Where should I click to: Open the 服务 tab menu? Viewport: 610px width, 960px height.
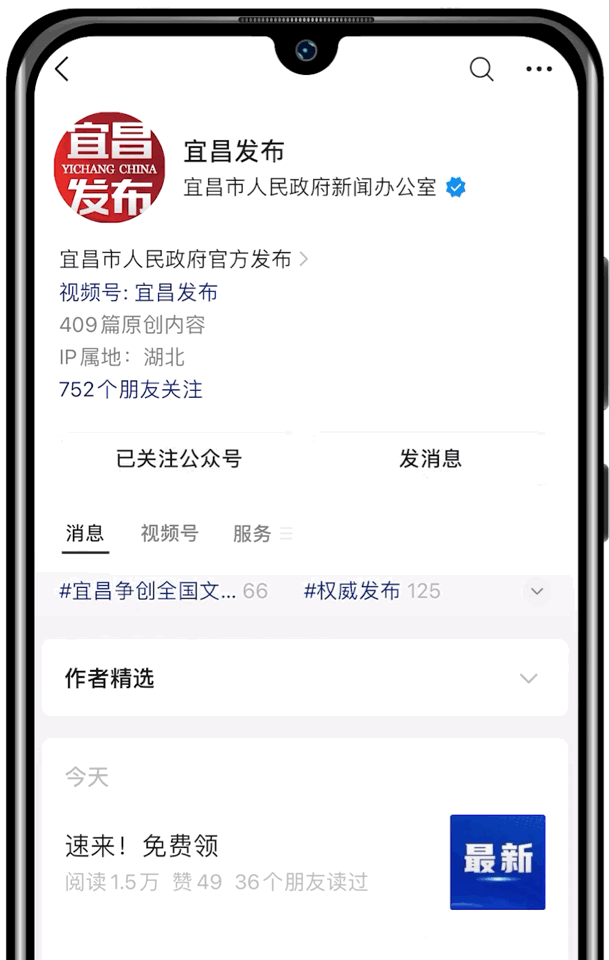tap(261, 534)
